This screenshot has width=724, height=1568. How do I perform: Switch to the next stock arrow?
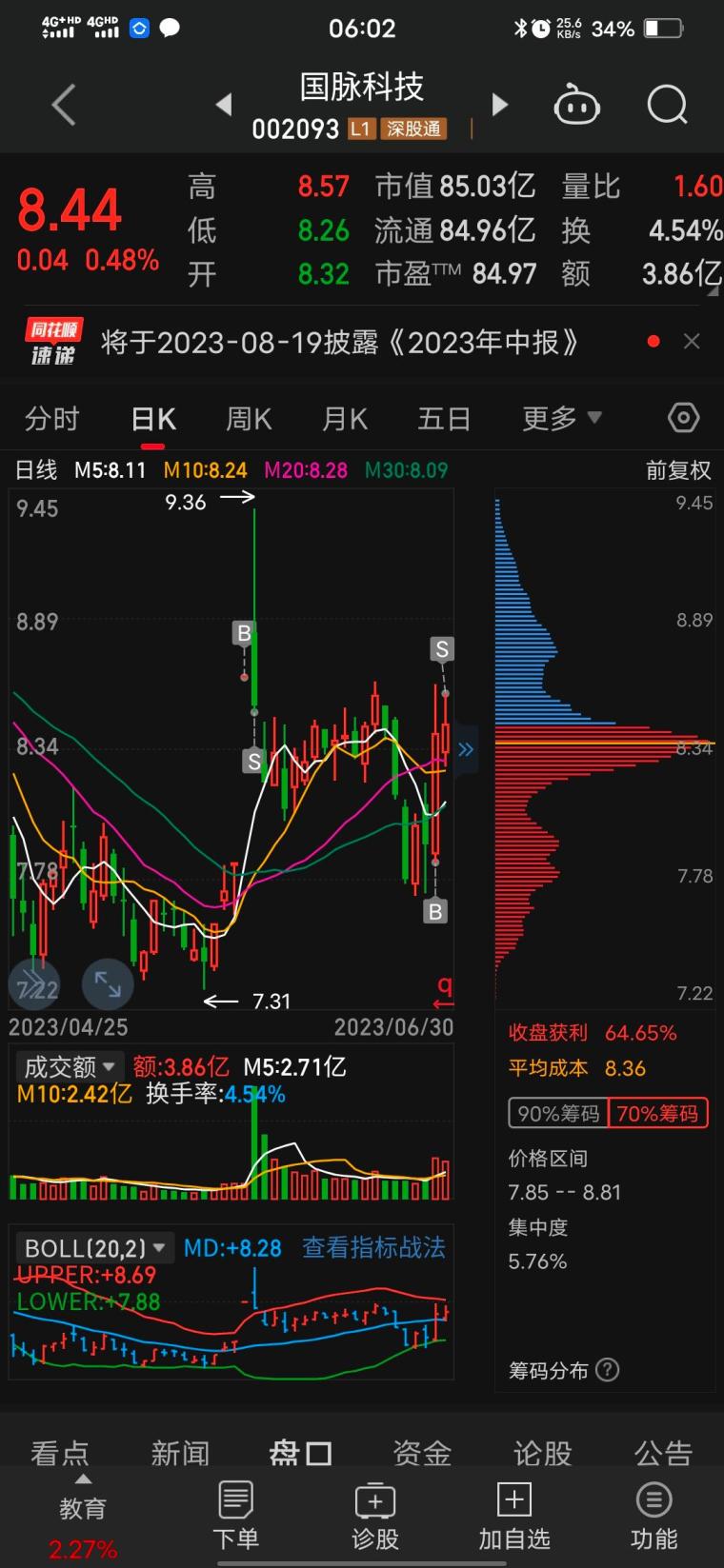pos(499,104)
